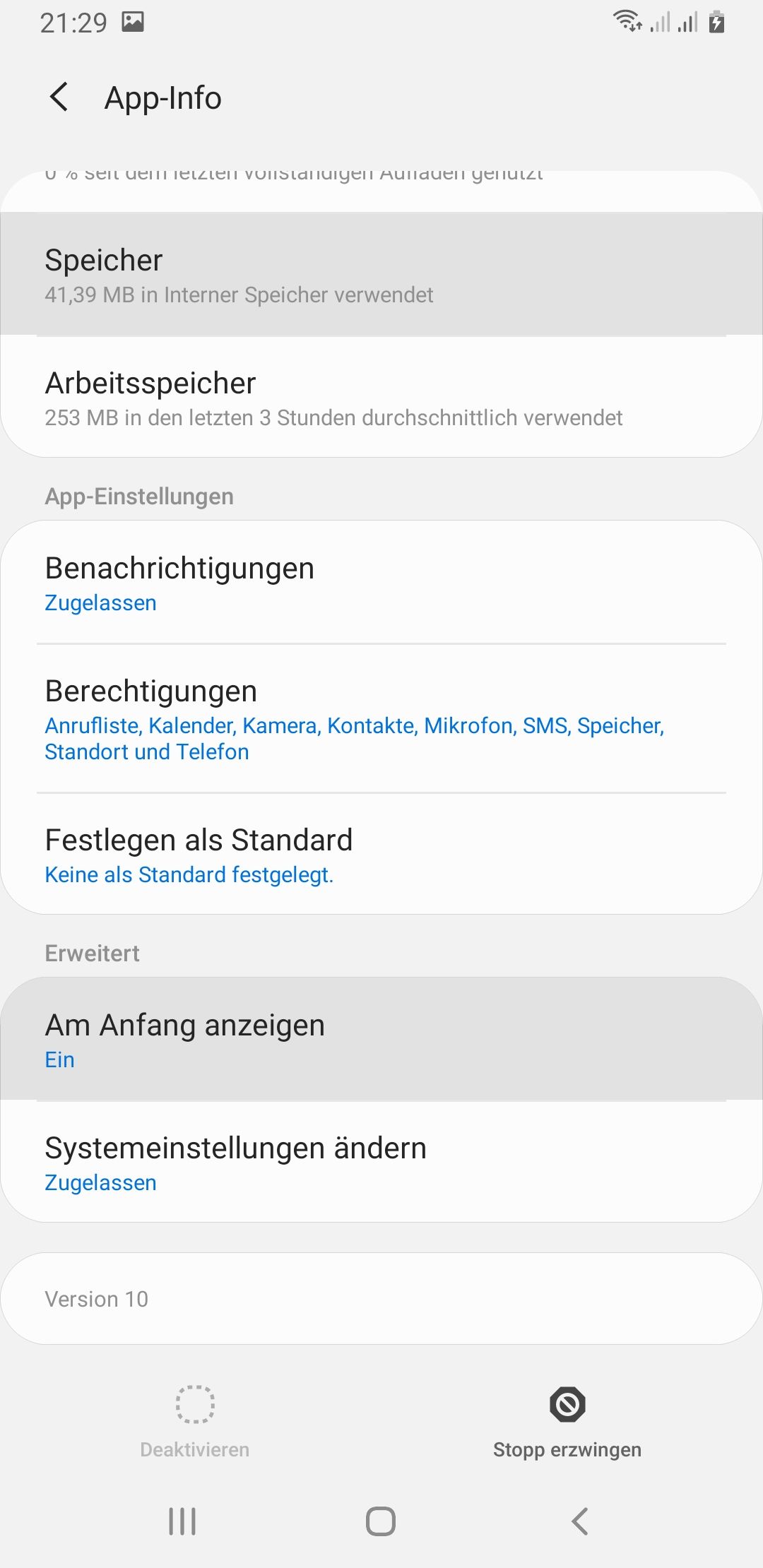Screen dimensions: 763x1568
Task: Tap the home button in navigation bar
Action: coord(380,1523)
